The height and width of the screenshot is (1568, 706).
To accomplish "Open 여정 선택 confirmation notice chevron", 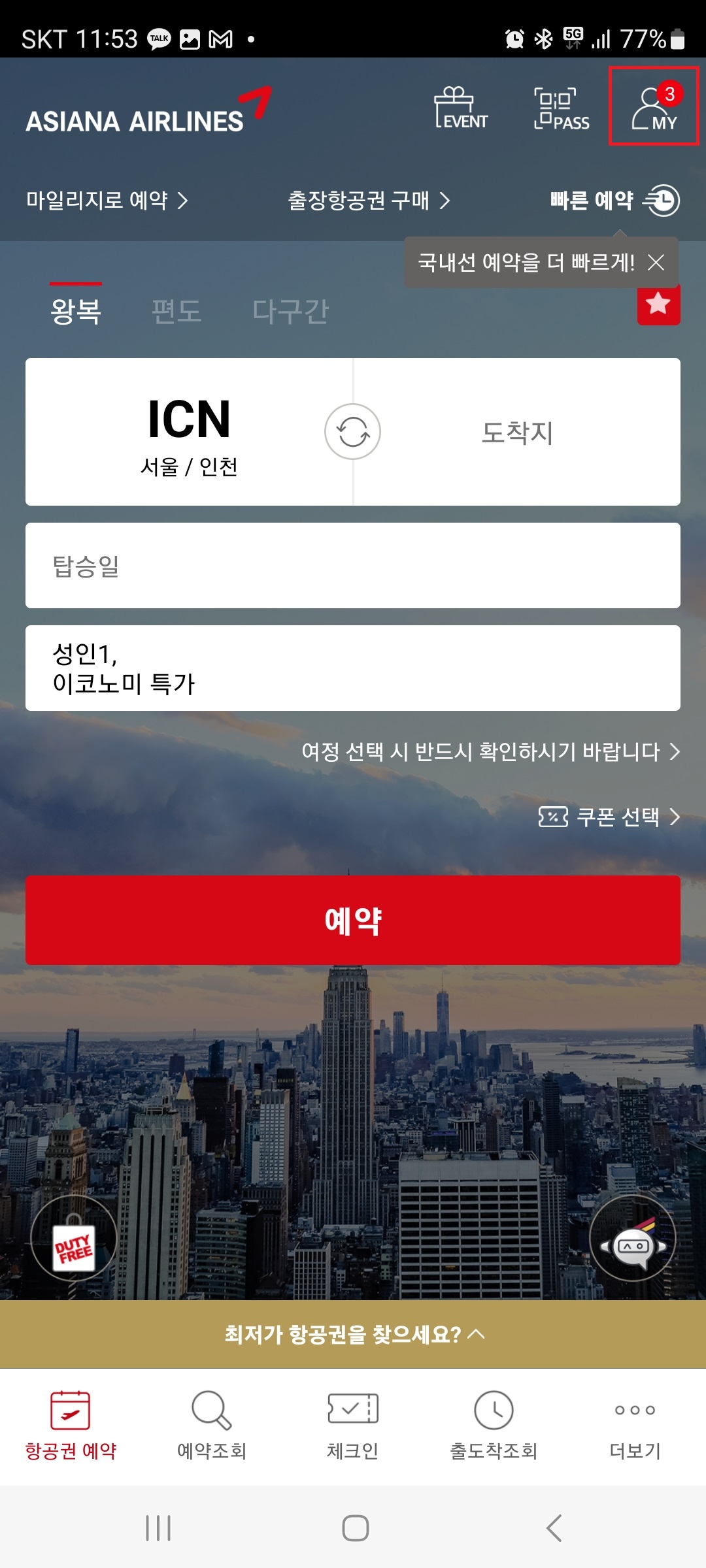I will [x=674, y=753].
